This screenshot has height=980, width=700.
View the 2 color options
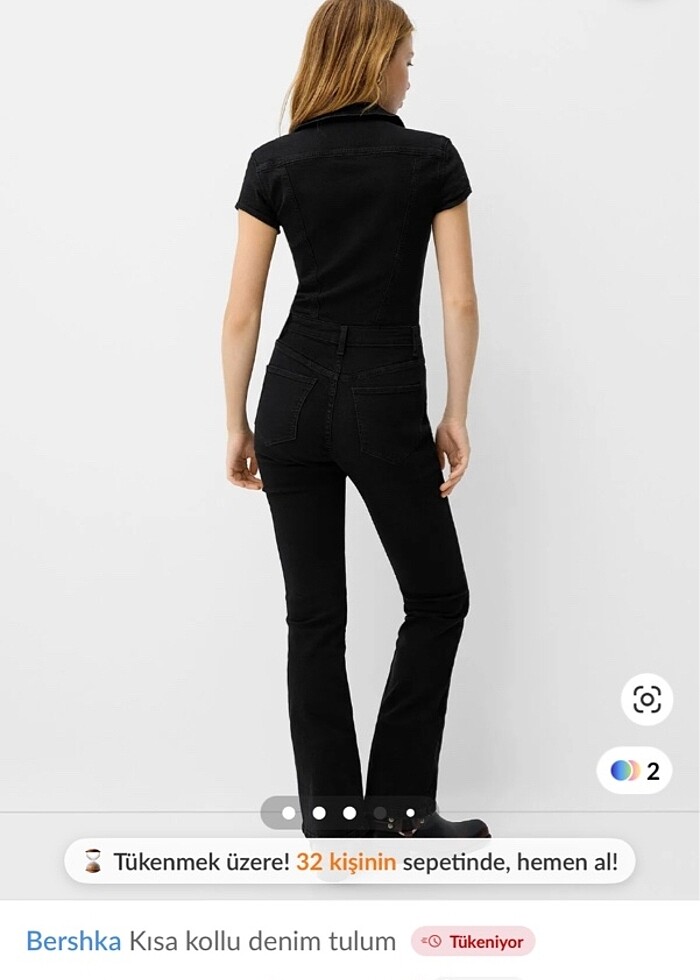pyautogui.click(x=636, y=771)
